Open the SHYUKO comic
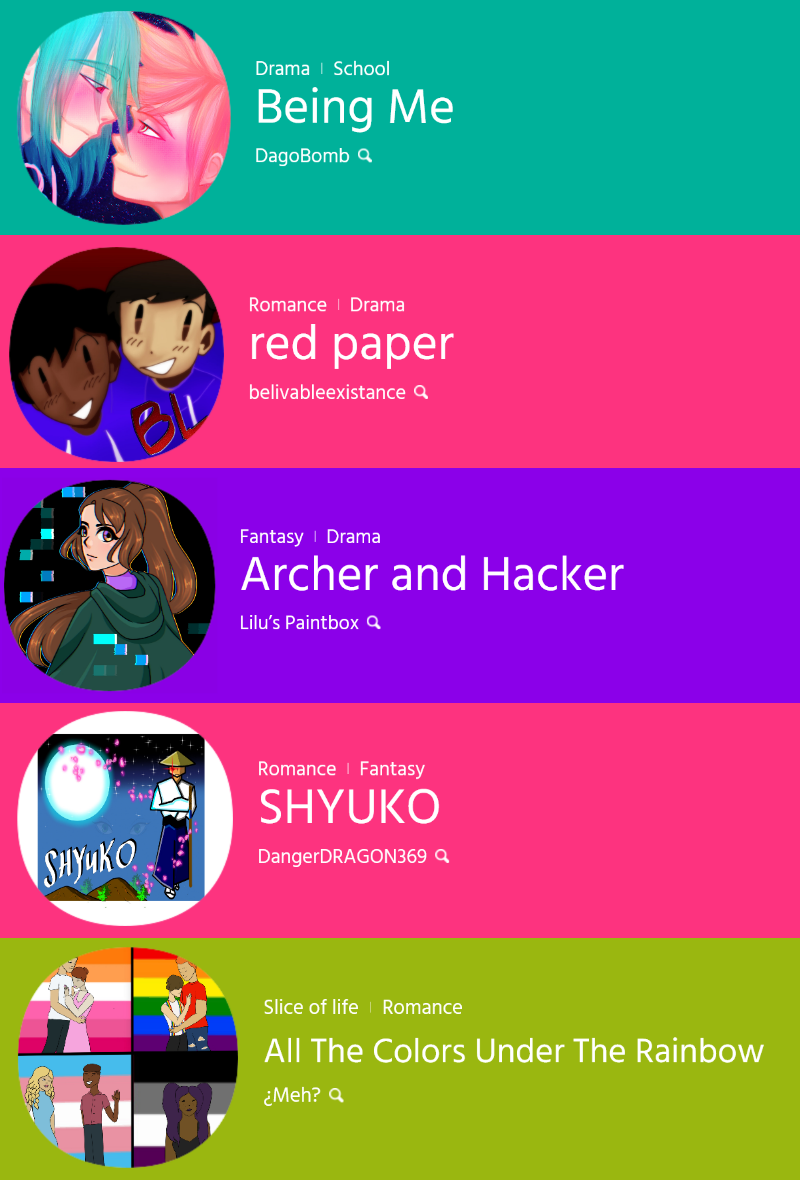 click(x=349, y=807)
